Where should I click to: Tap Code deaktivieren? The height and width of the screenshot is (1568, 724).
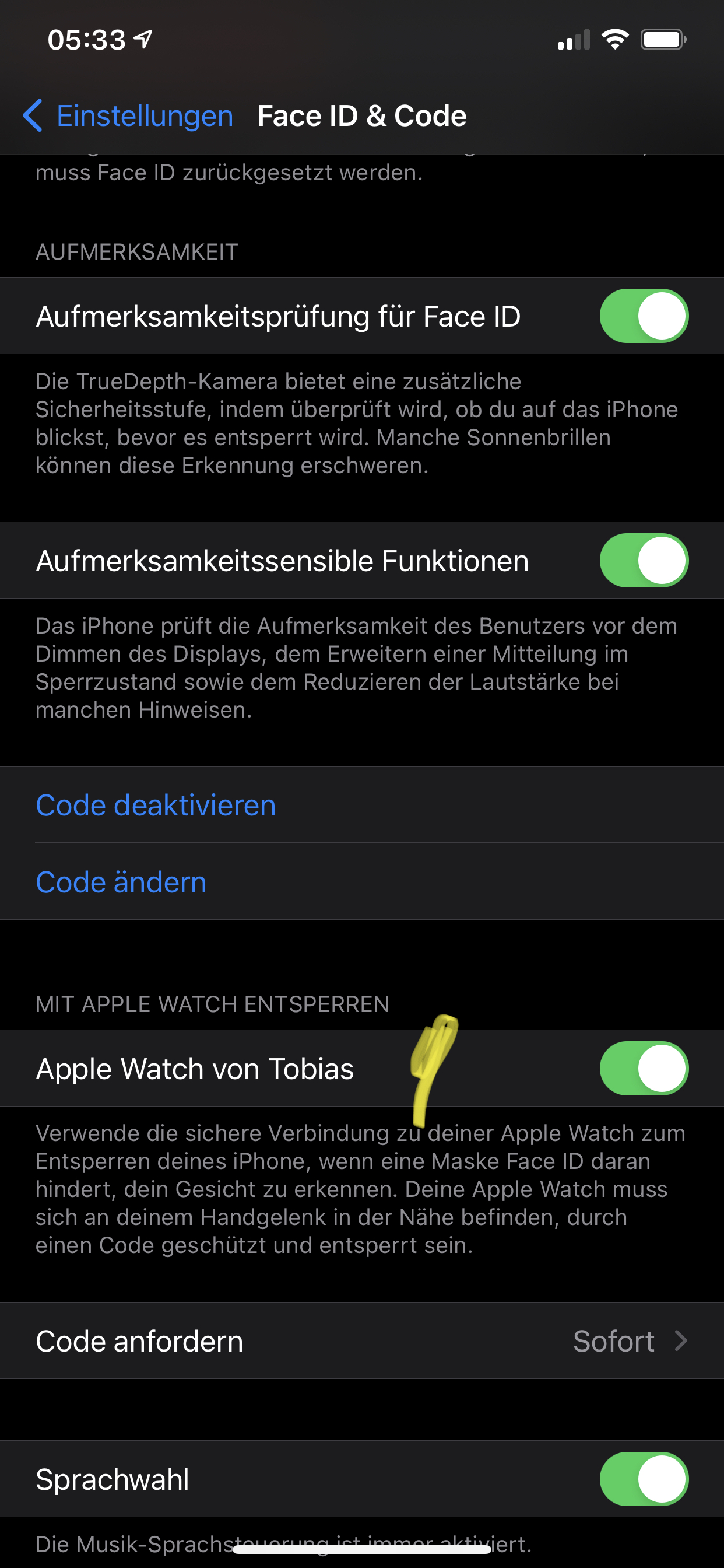pyautogui.click(x=156, y=806)
